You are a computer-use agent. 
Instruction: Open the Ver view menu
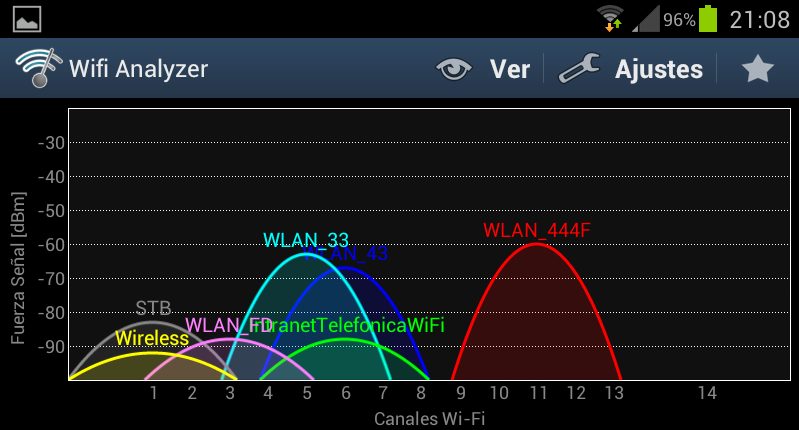[484, 69]
